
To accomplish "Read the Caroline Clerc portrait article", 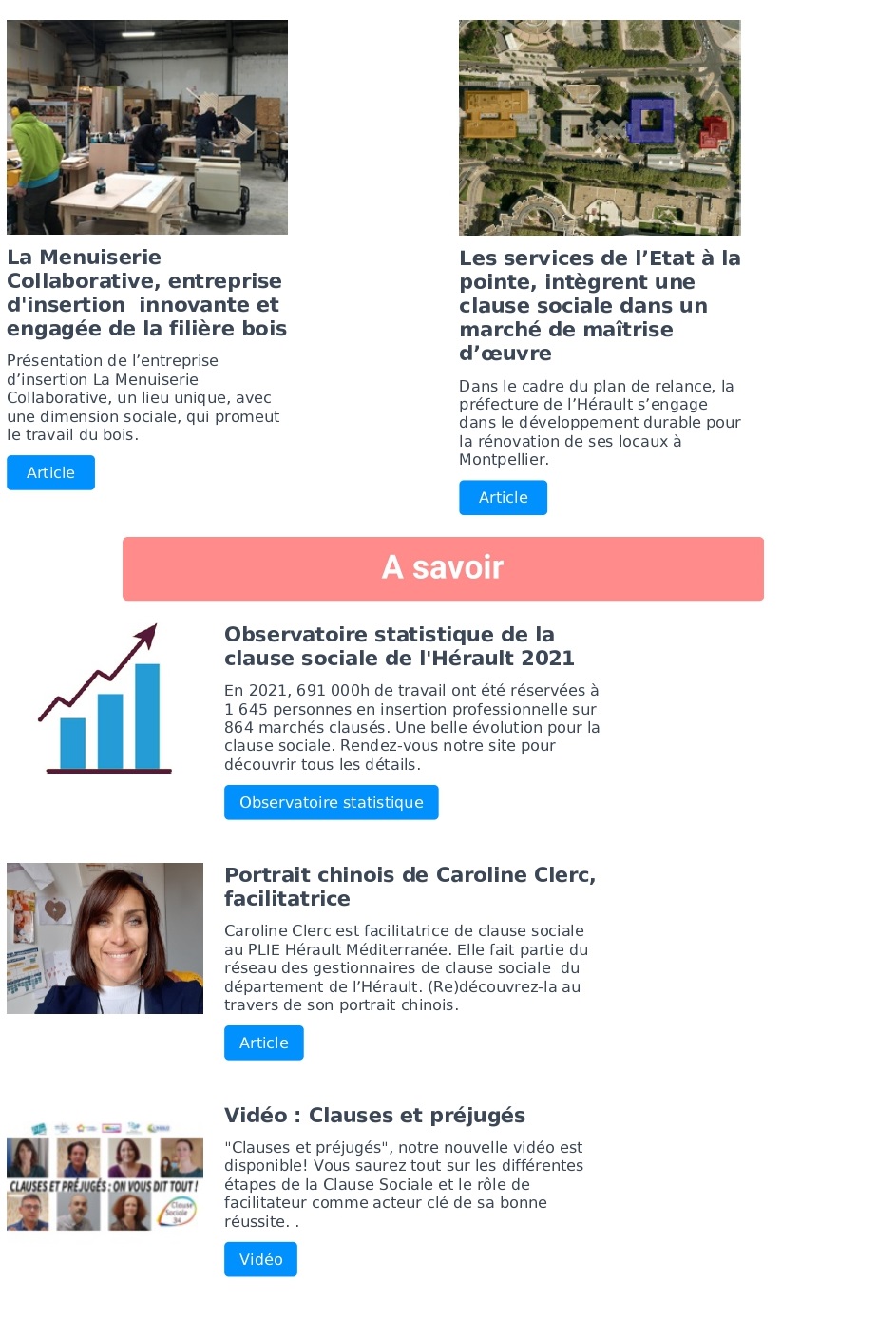I will point(263,1043).
